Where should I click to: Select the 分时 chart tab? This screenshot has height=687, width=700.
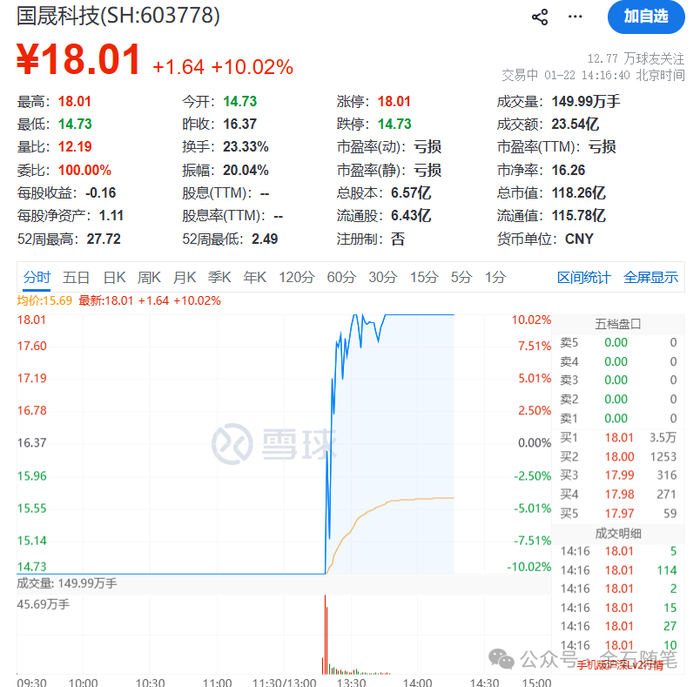point(37,277)
